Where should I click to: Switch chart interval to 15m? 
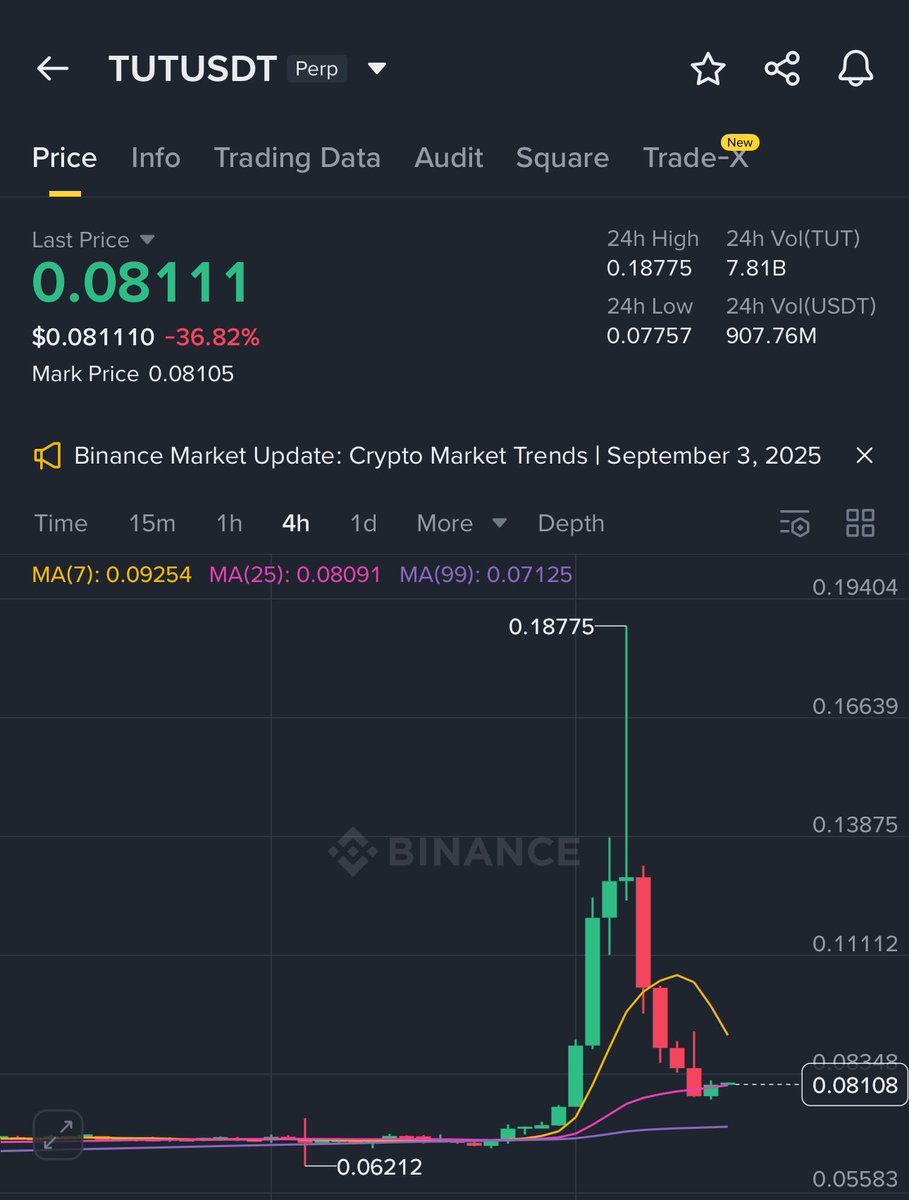(x=152, y=523)
